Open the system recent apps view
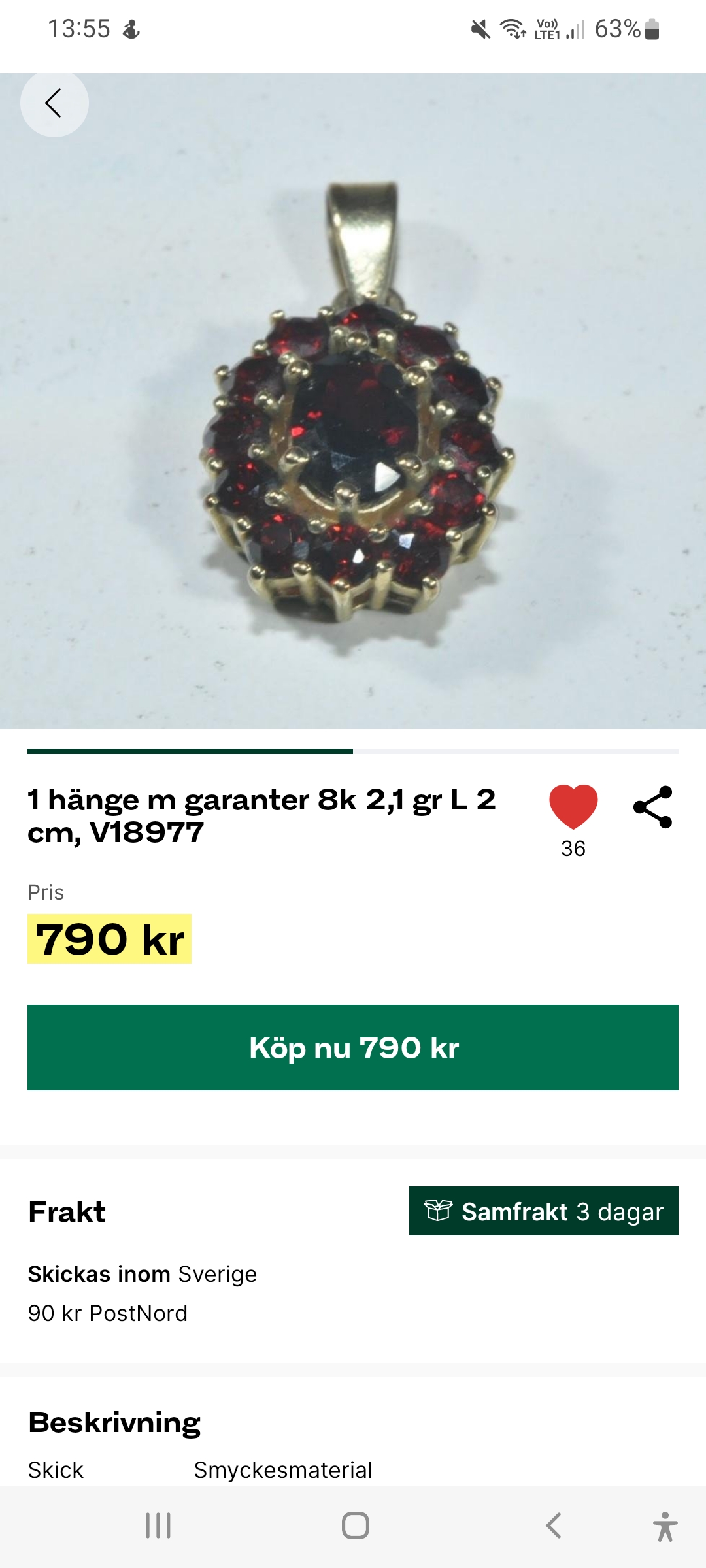Viewport: 706px width, 1568px height. tap(158, 1526)
